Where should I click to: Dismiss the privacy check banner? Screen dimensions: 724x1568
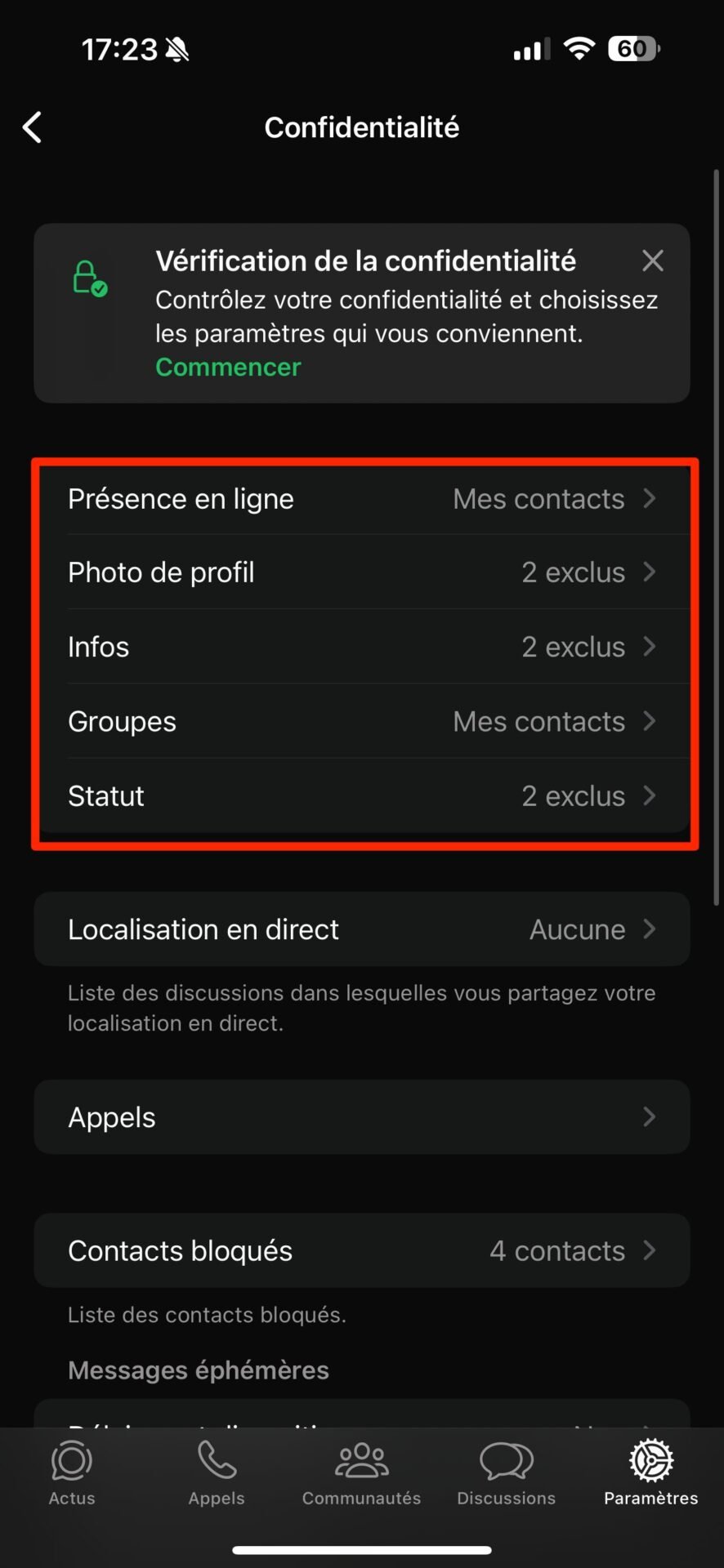click(x=652, y=261)
